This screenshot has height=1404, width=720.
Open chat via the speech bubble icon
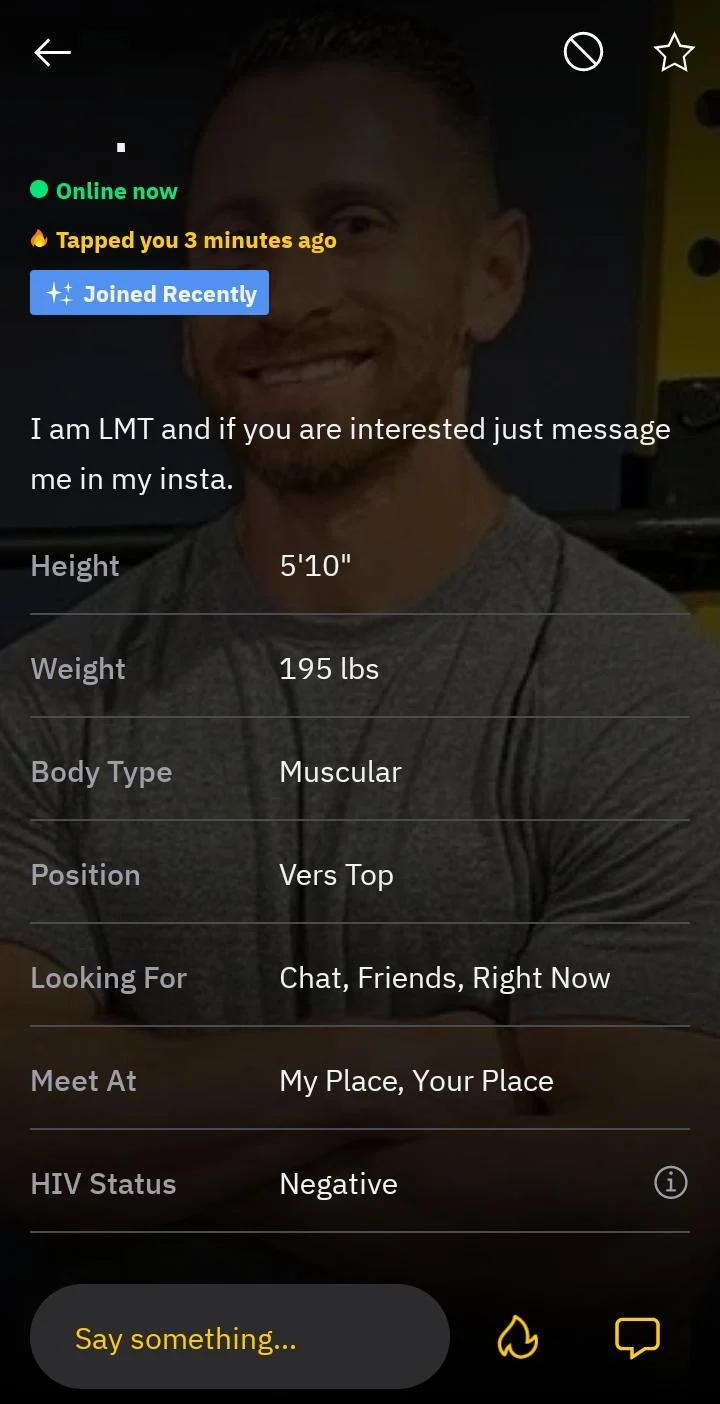(637, 1337)
